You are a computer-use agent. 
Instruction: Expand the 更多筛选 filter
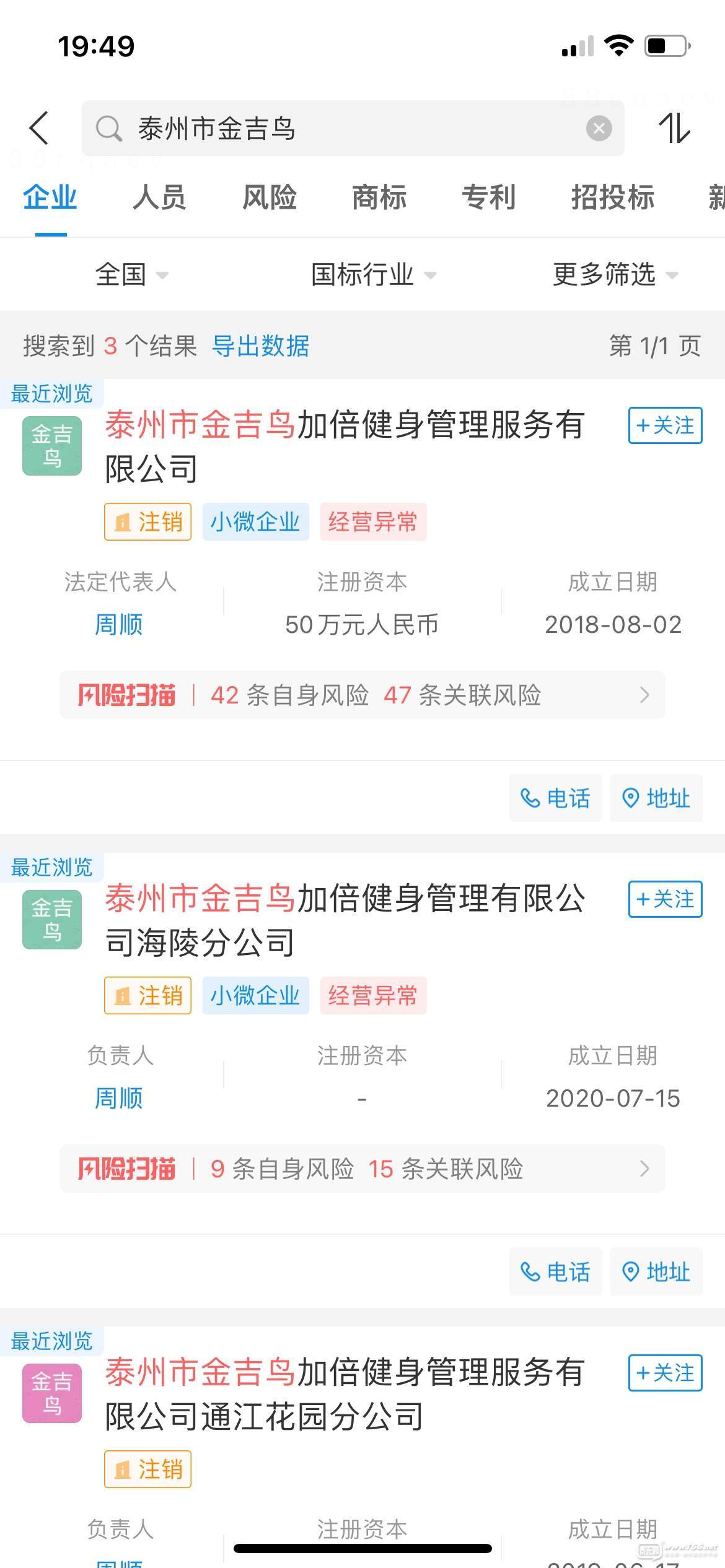(x=615, y=274)
